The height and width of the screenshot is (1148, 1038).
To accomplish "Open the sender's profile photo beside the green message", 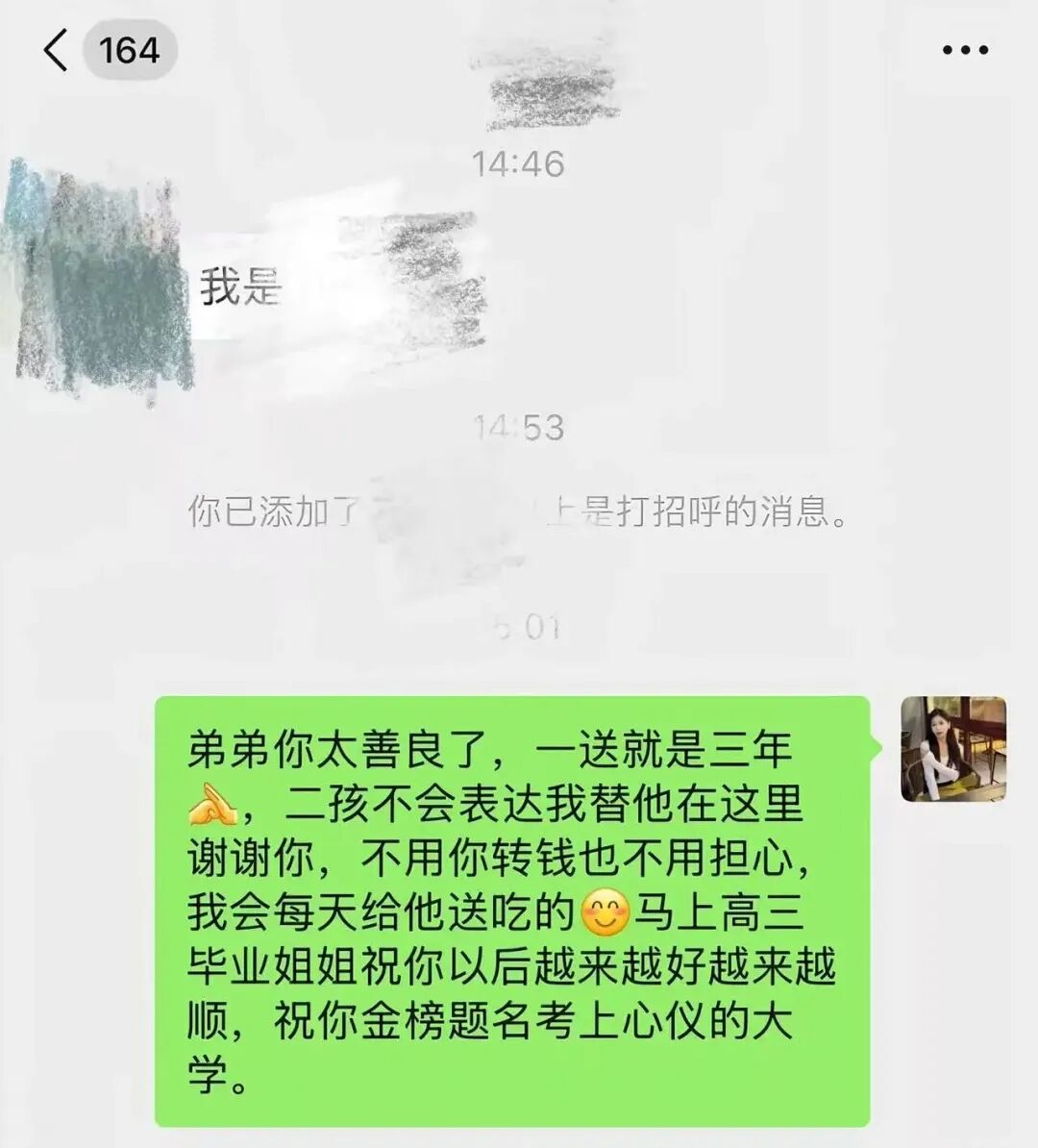I will [952, 749].
